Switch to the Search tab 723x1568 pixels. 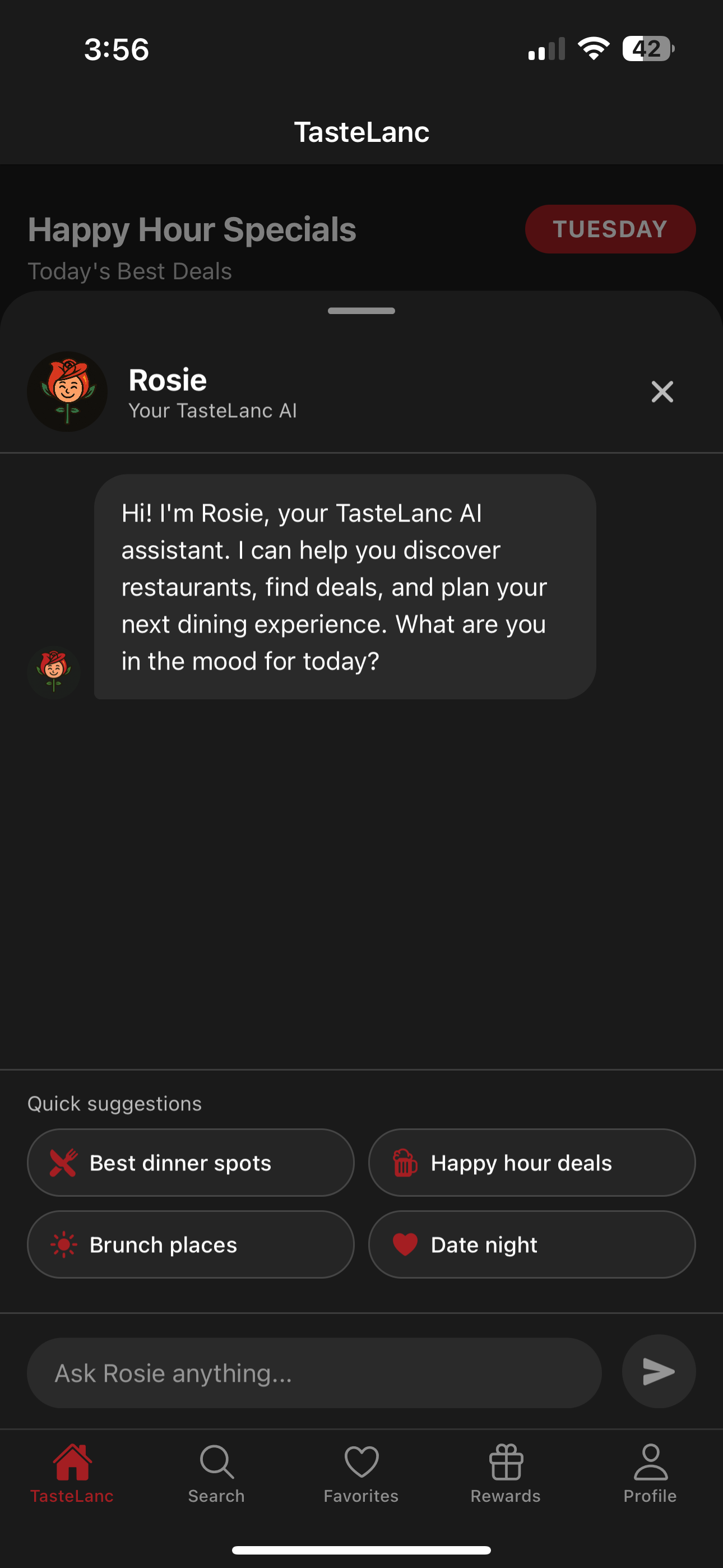[216, 1474]
